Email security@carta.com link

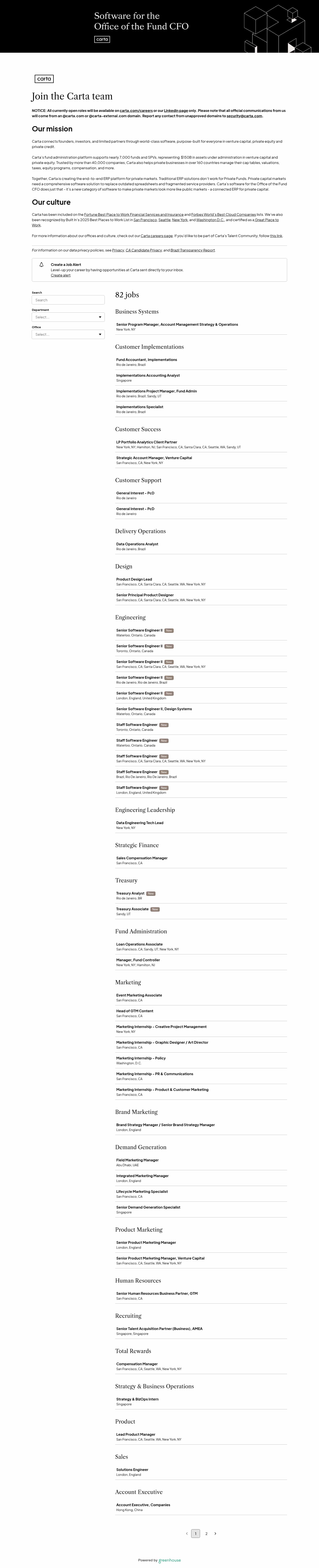(244, 116)
